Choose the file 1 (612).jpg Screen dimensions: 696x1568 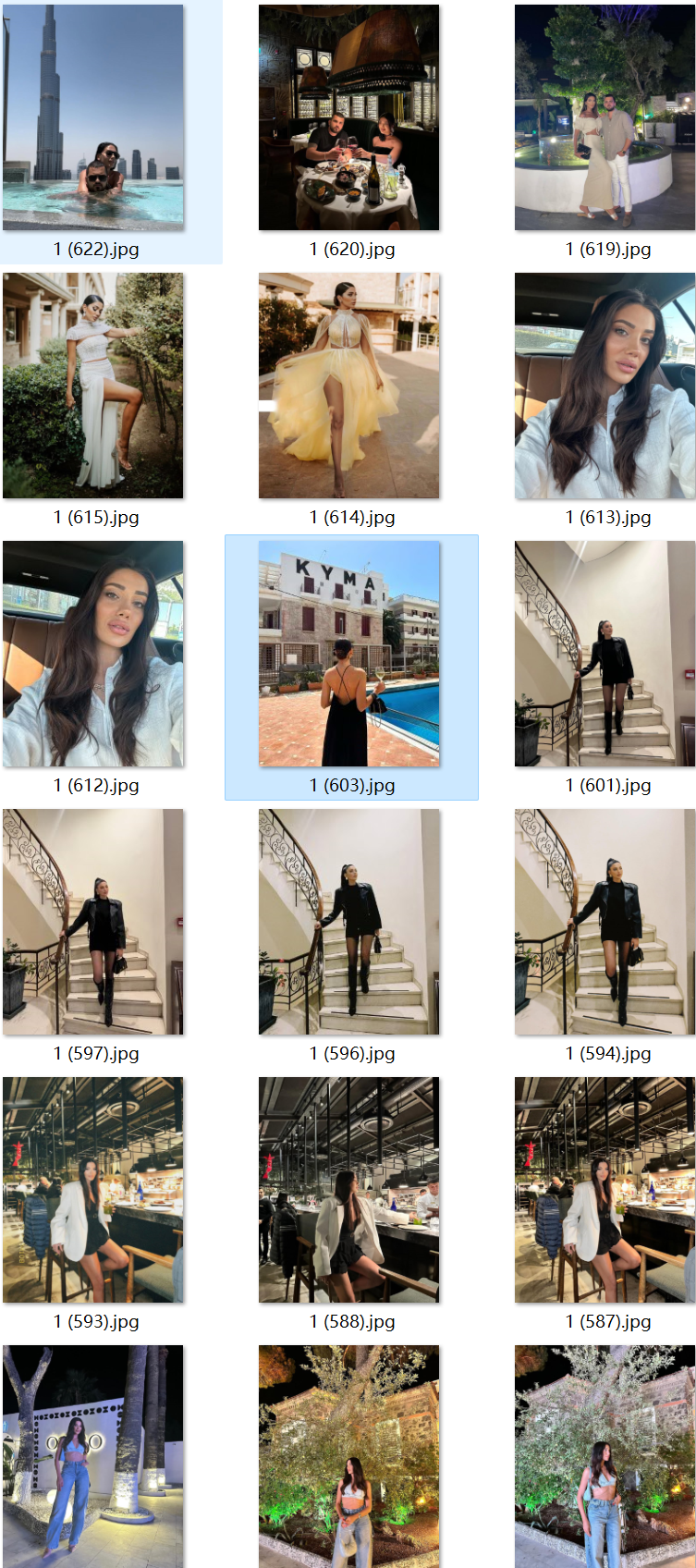92,654
